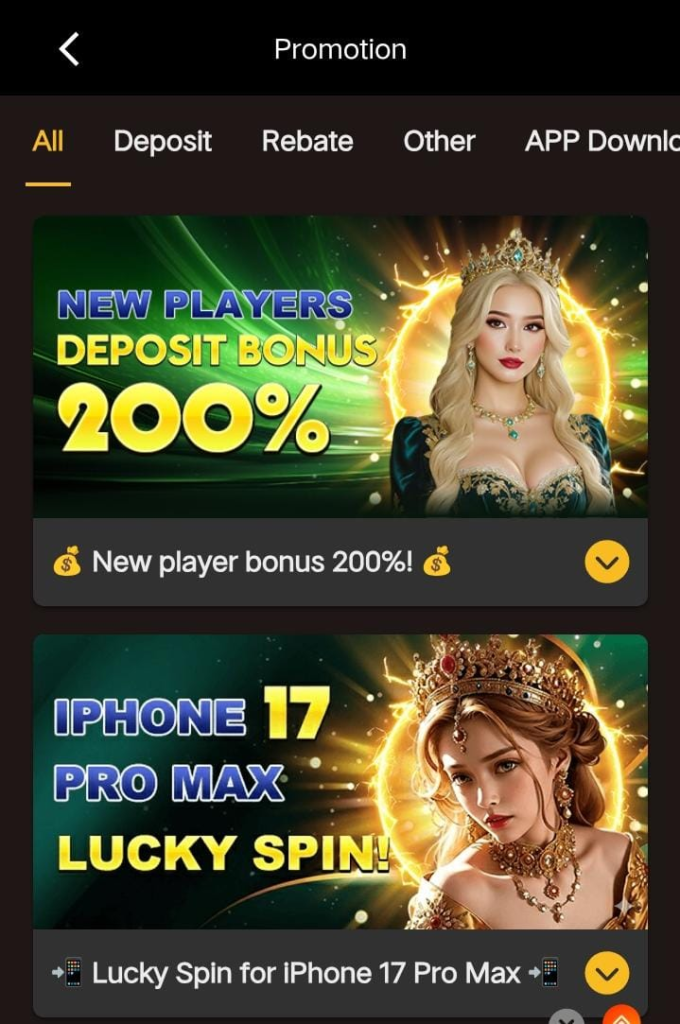The height and width of the screenshot is (1024, 680).
Task: Switch to the Deposit tab
Action: (162, 141)
